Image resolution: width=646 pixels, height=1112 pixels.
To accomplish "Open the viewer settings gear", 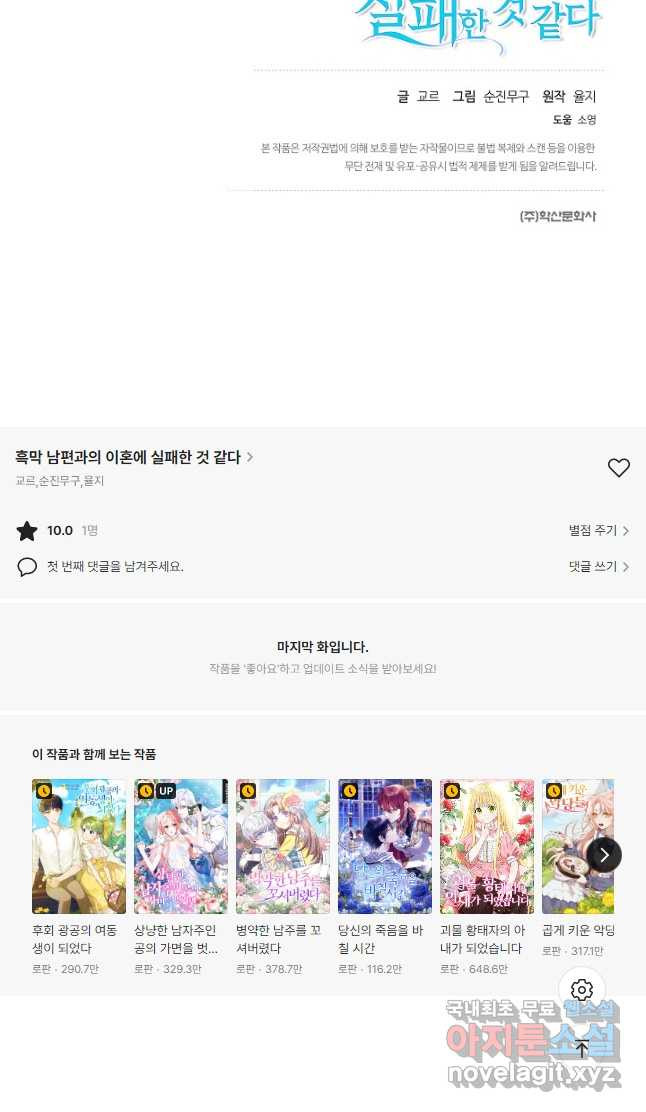I will 582,991.
